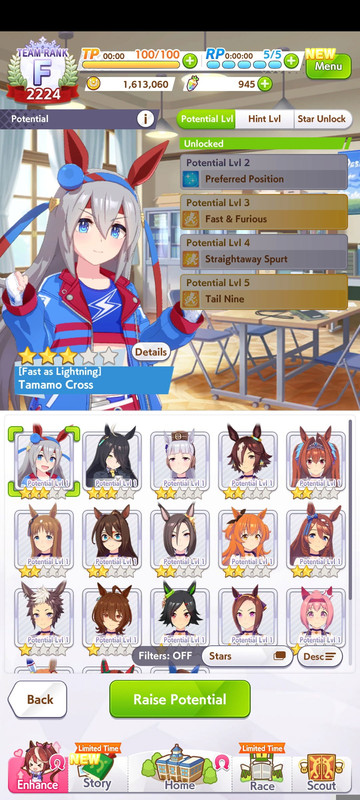Switch to the Home tab
The width and height of the screenshot is (360, 800).
pos(179,768)
